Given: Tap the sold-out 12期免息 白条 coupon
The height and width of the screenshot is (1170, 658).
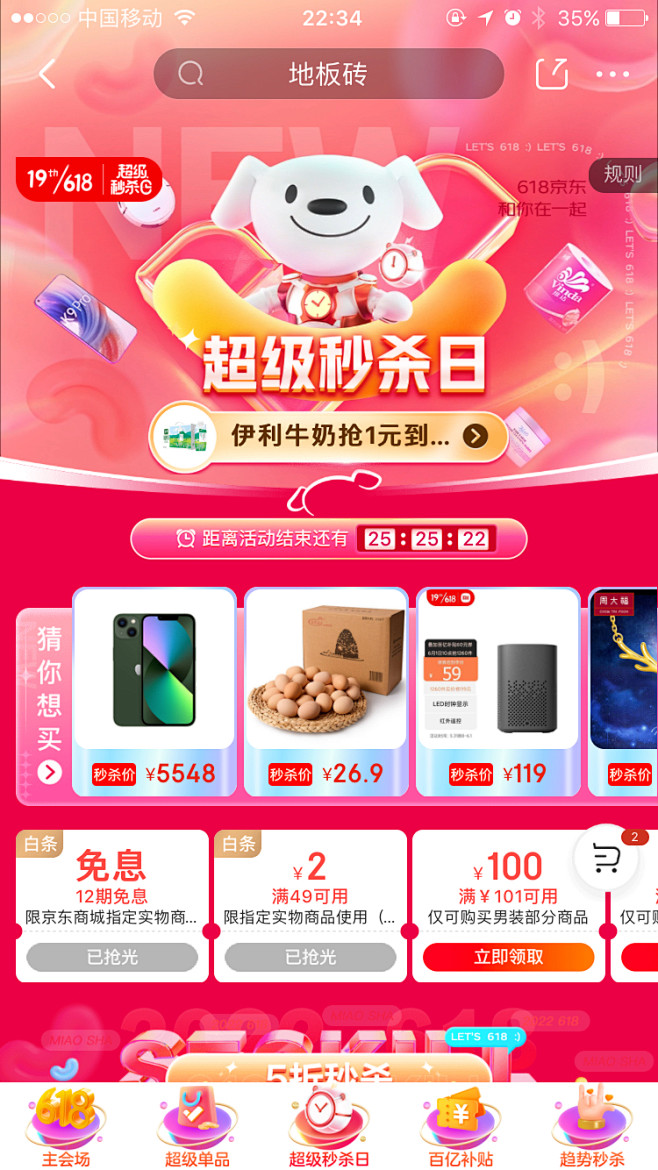Looking at the screenshot, I should coord(112,906).
